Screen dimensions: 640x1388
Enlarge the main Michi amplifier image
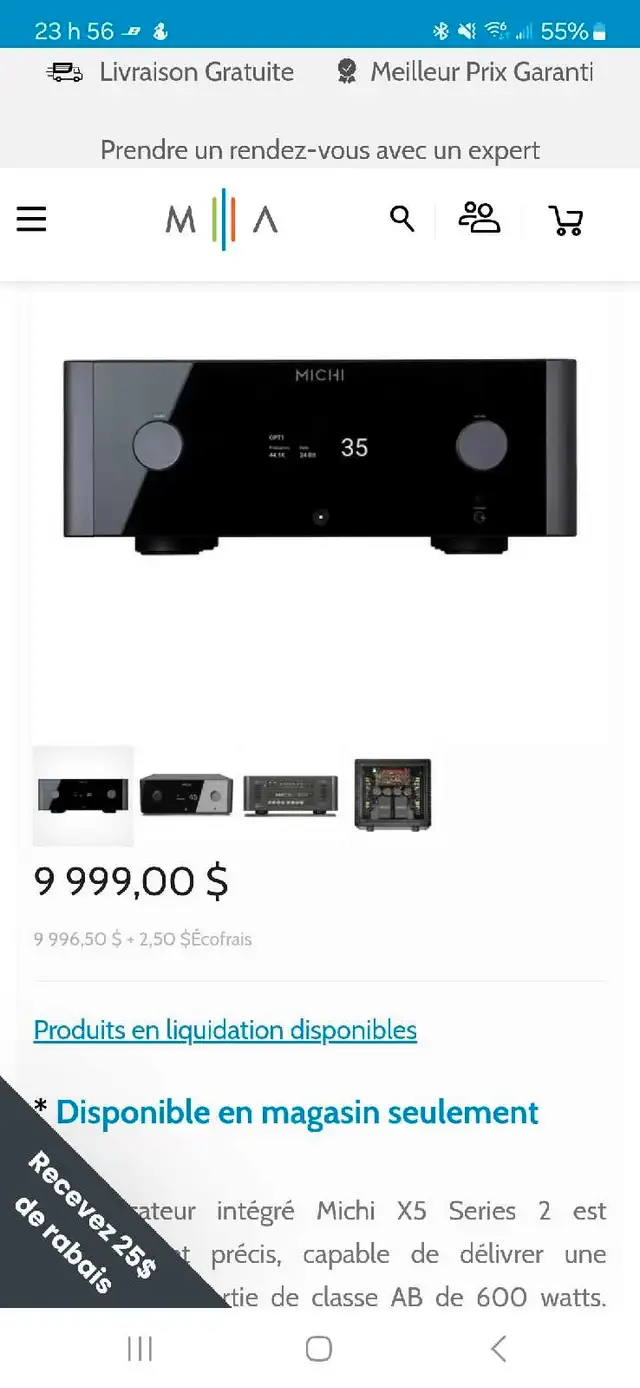click(x=320, y=455)
